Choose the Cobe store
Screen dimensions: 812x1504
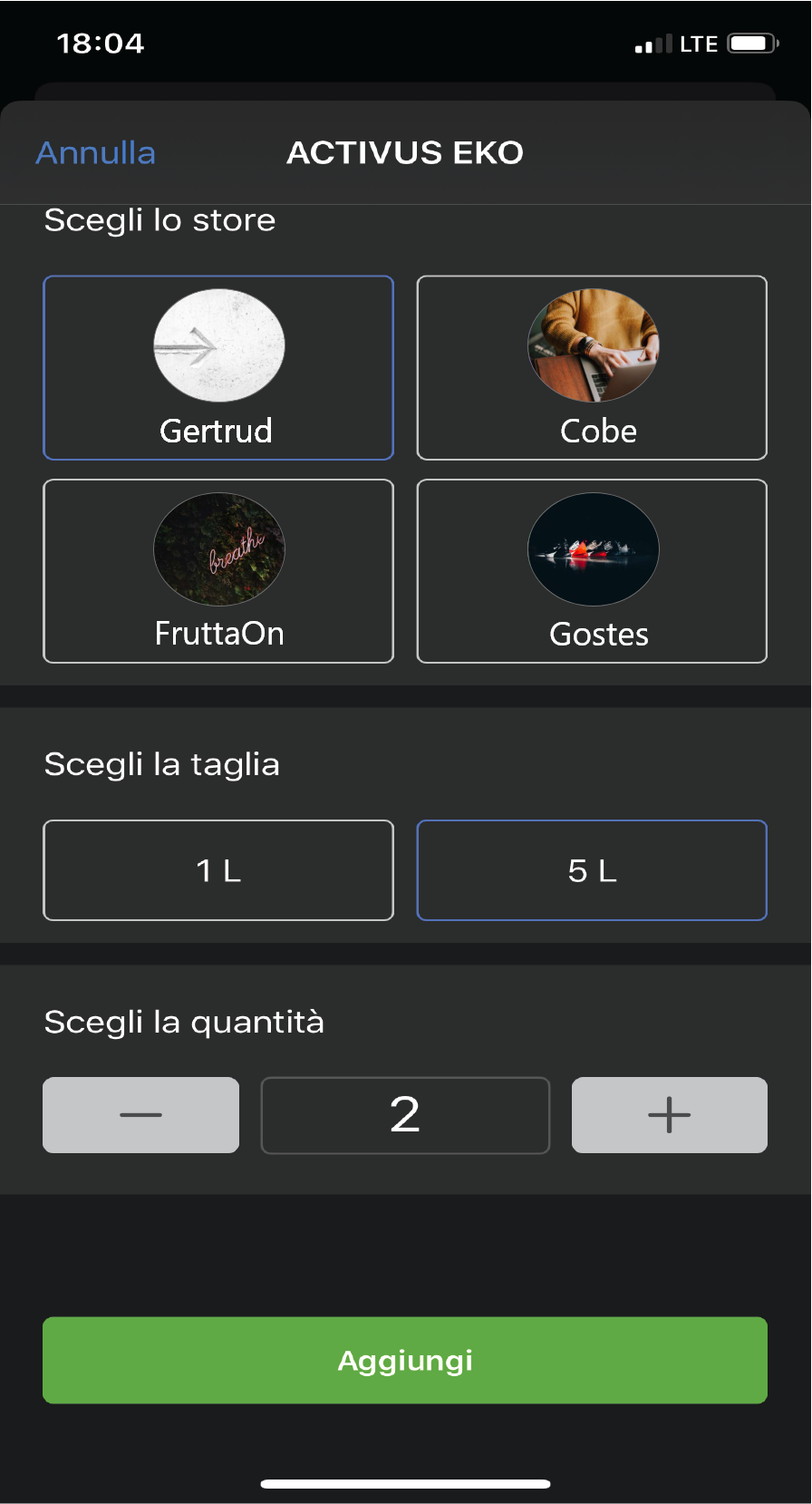click(592, 367)
